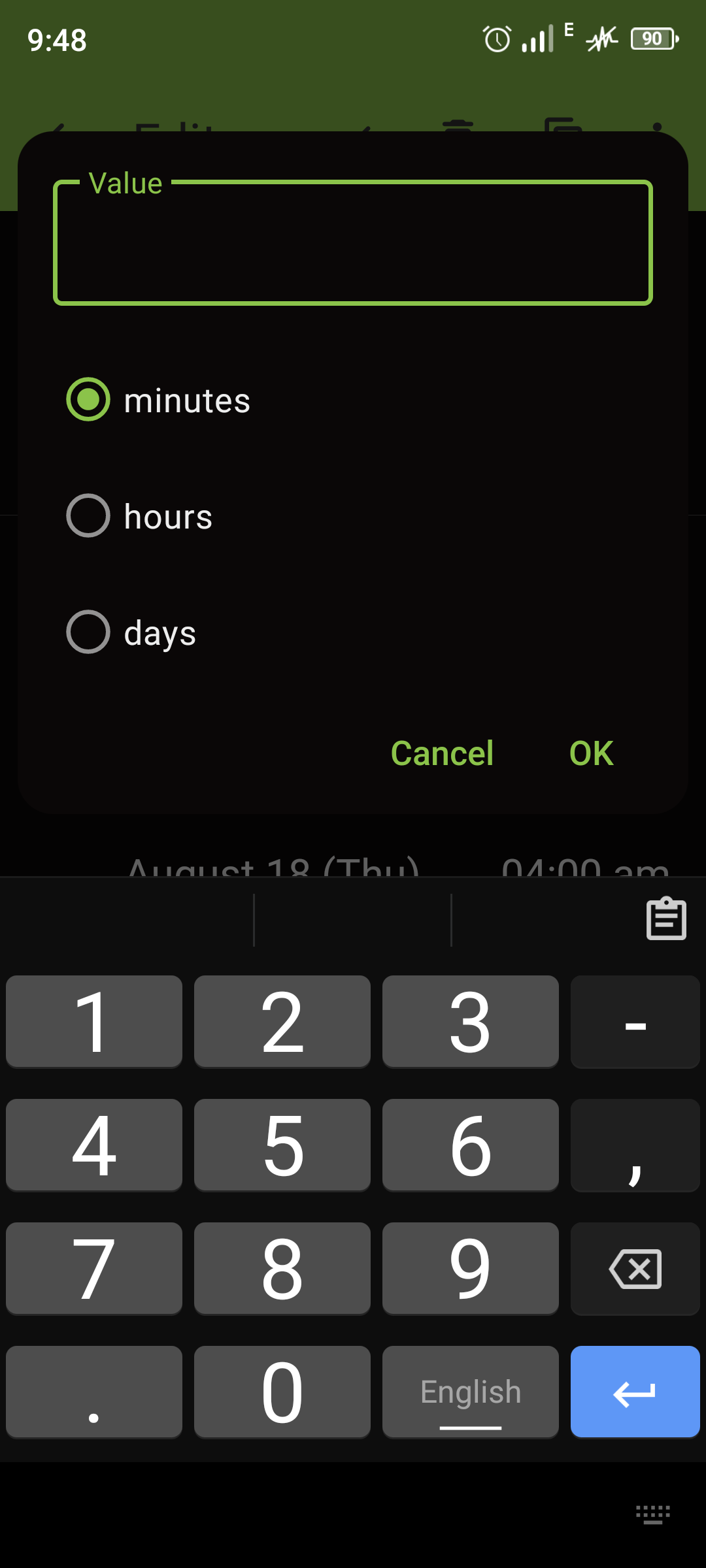Tap number 3 on the keypad

pyautogui.click(x=470, y=1022)
